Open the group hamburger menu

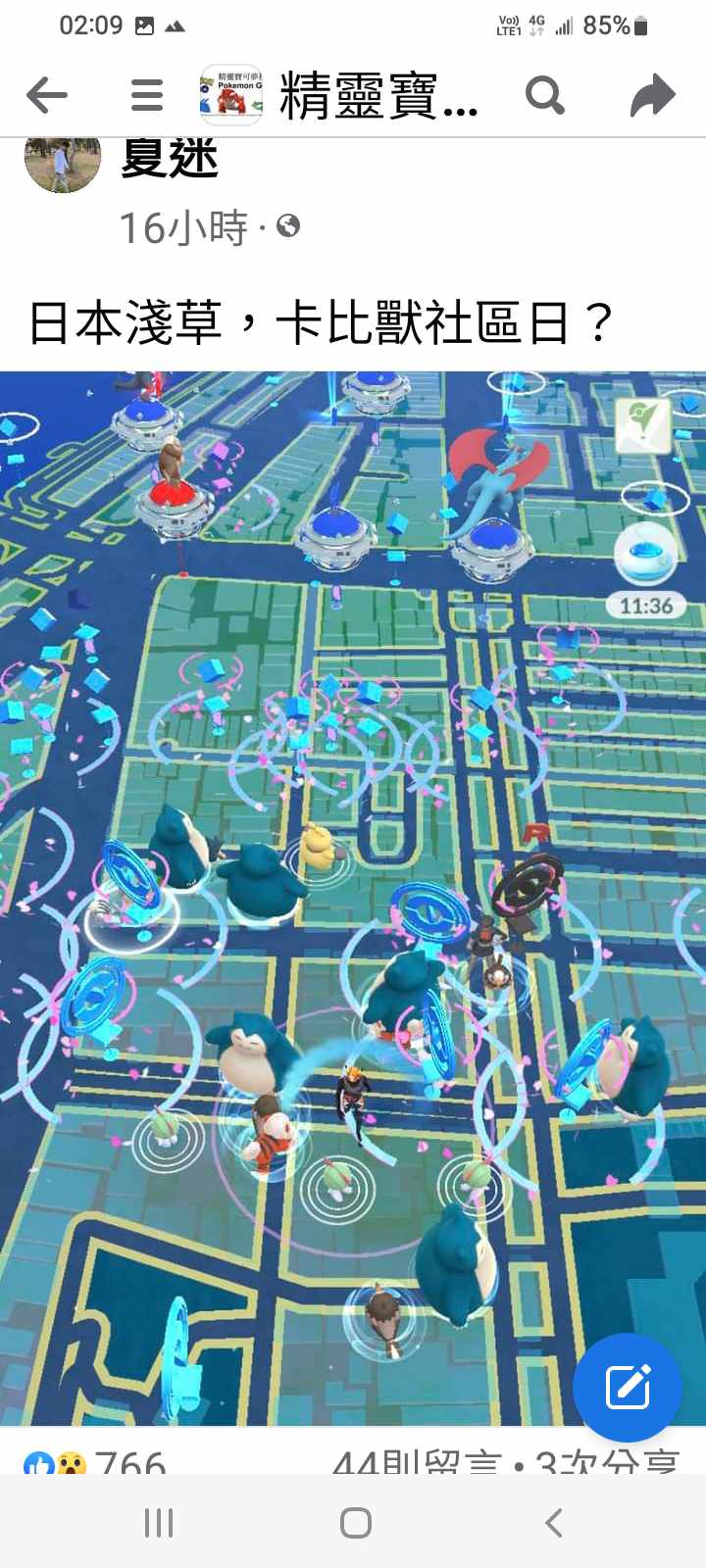pyautogui.click(x=147, y=95)
